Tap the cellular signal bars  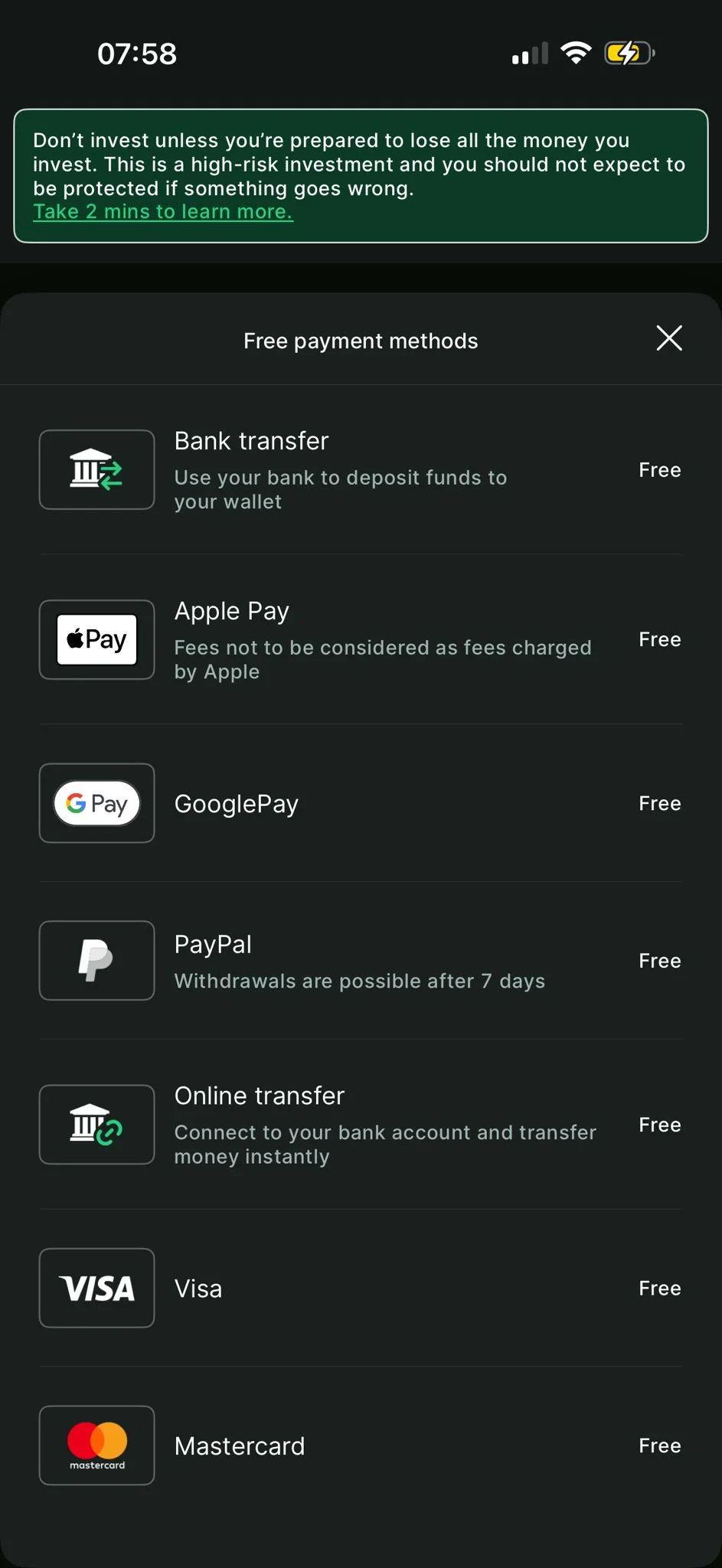(528, 52)
